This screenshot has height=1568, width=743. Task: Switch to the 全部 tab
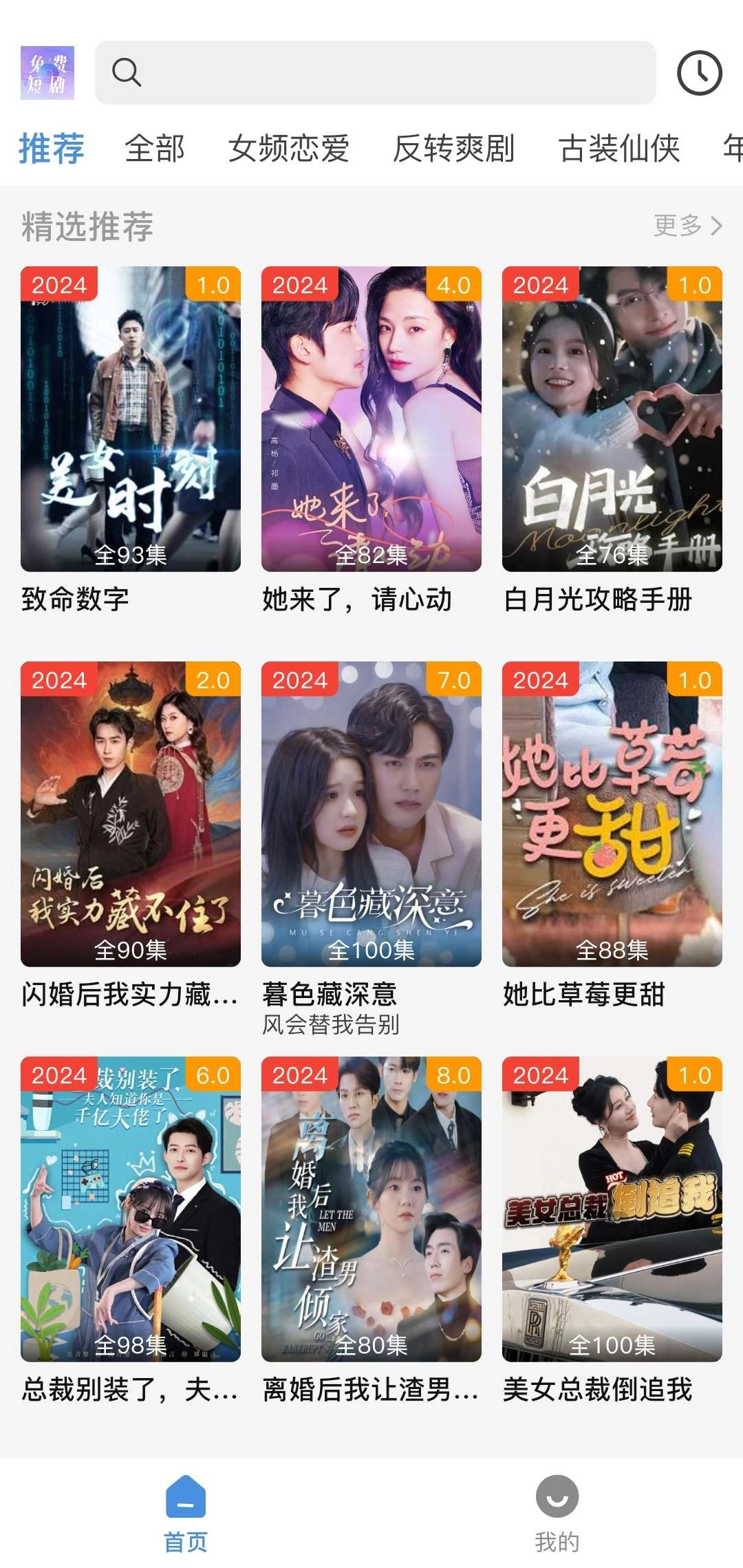coord(155,149)
